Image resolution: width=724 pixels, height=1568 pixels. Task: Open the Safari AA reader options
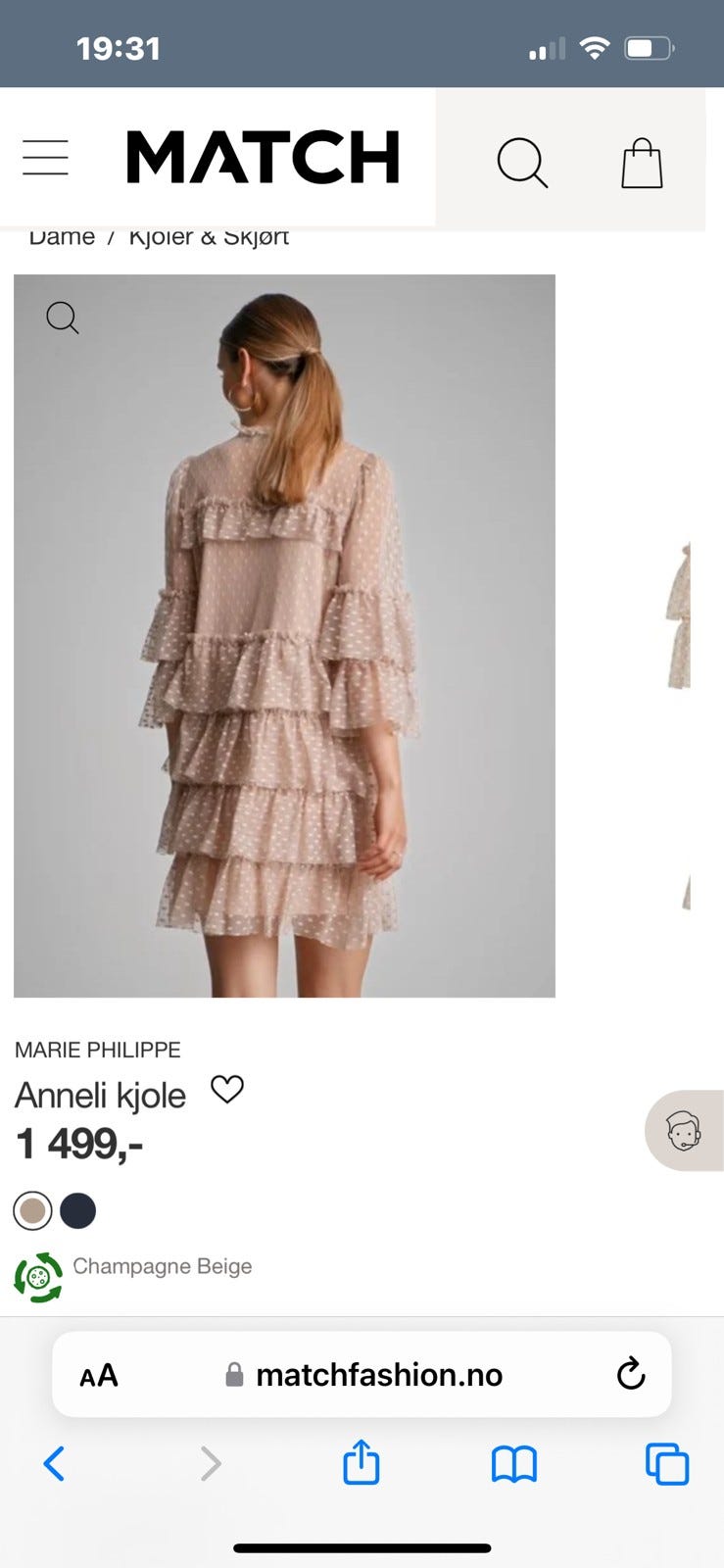[x=99, y=1375]
